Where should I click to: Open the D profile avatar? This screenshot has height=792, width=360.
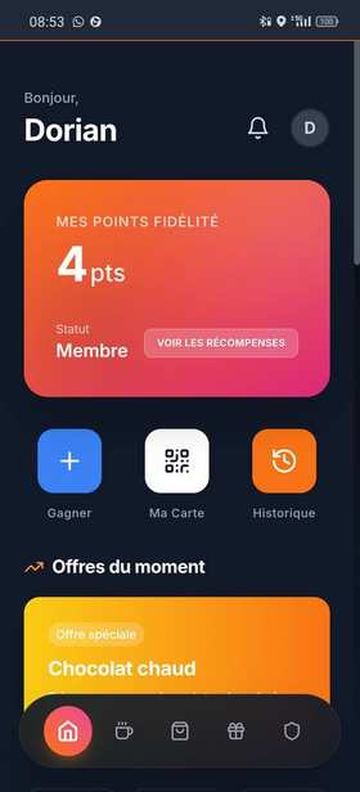point(310,128)
